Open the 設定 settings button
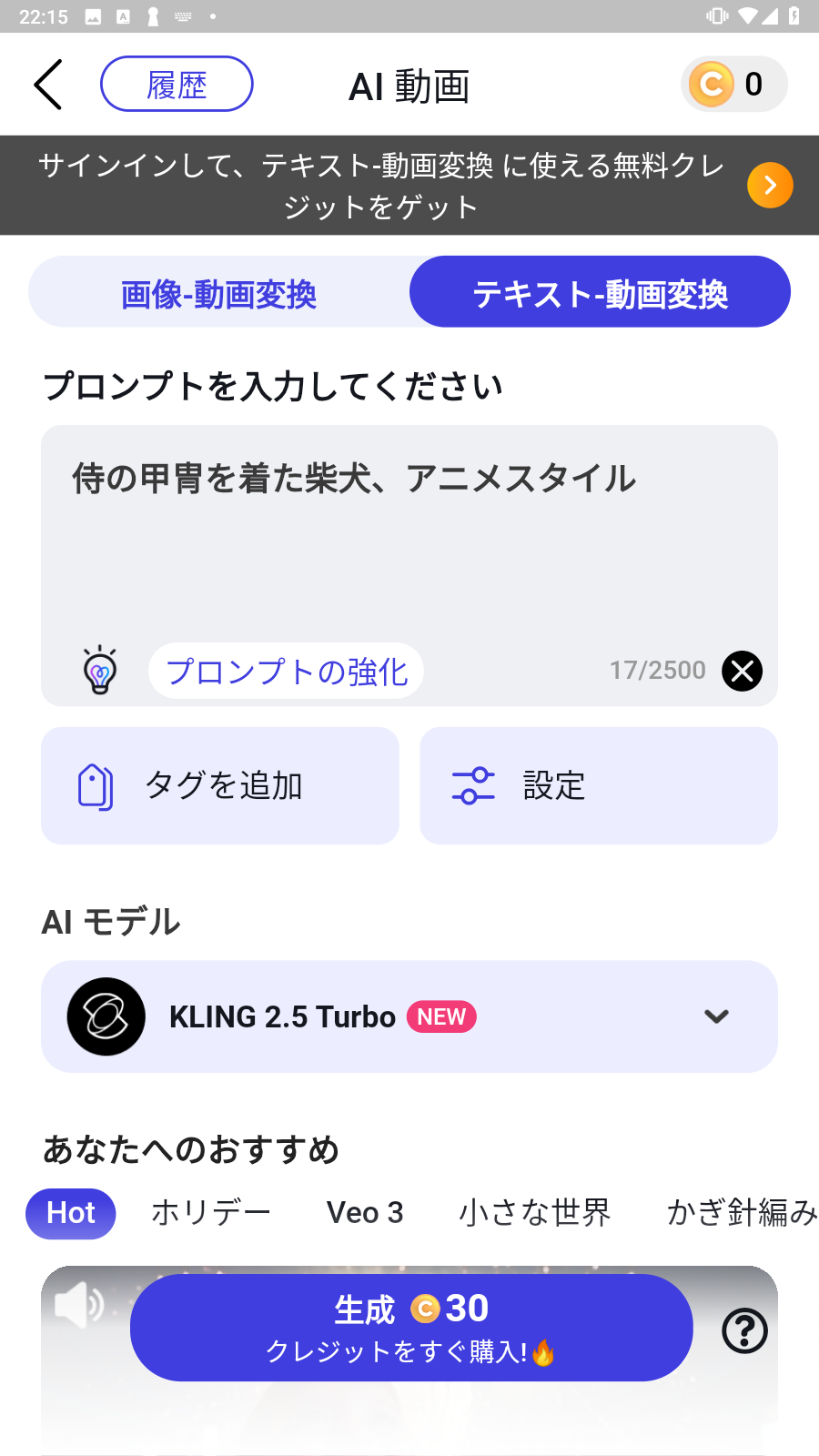Image resolution: width=819 pixels, height=1456 pixels. tap(598, 785)
